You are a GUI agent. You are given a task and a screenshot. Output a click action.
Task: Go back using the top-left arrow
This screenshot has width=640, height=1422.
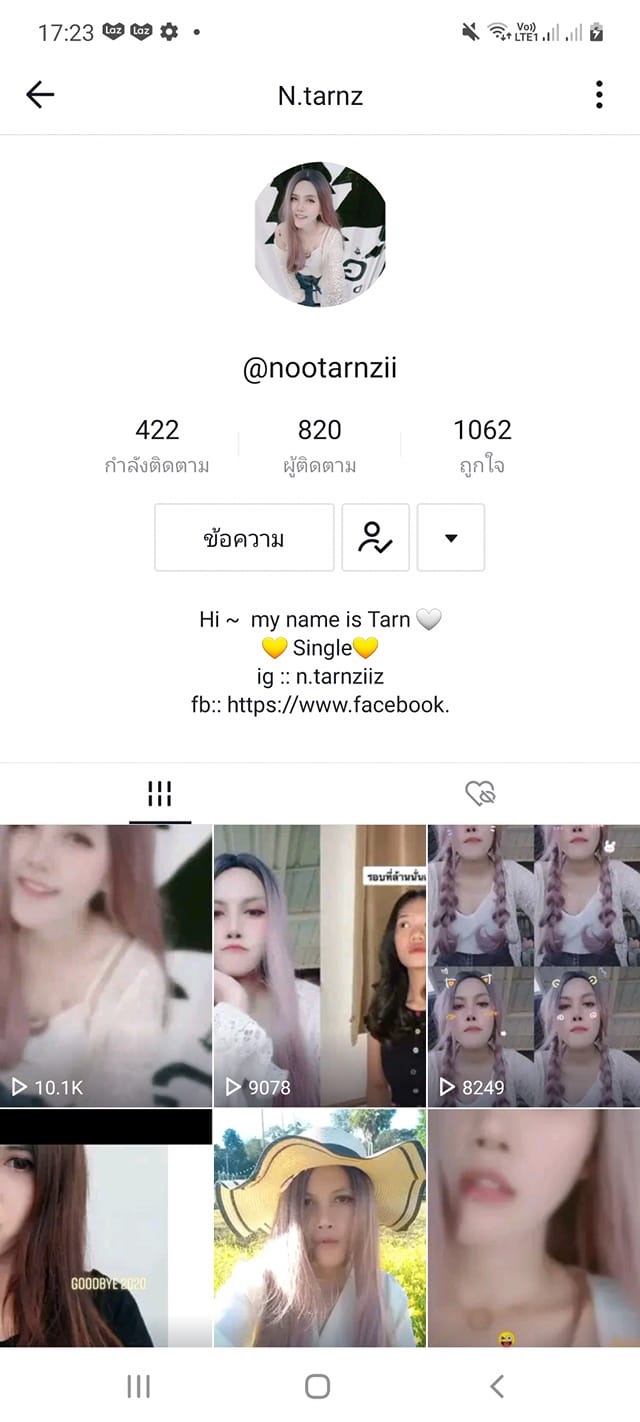[x=40, y=95]
